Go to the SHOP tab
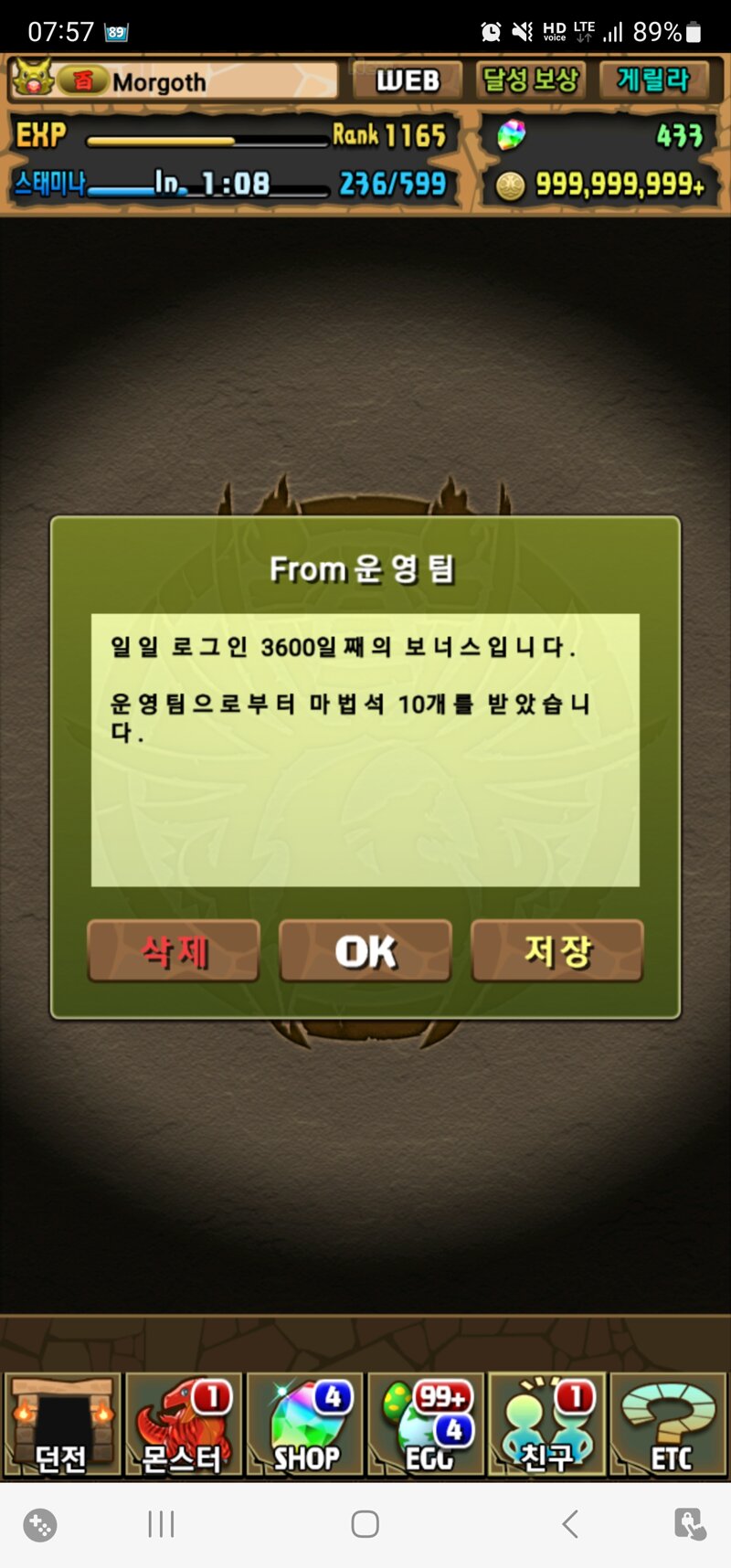This screenshot has width=731, height=1568. coord(305,1425)
